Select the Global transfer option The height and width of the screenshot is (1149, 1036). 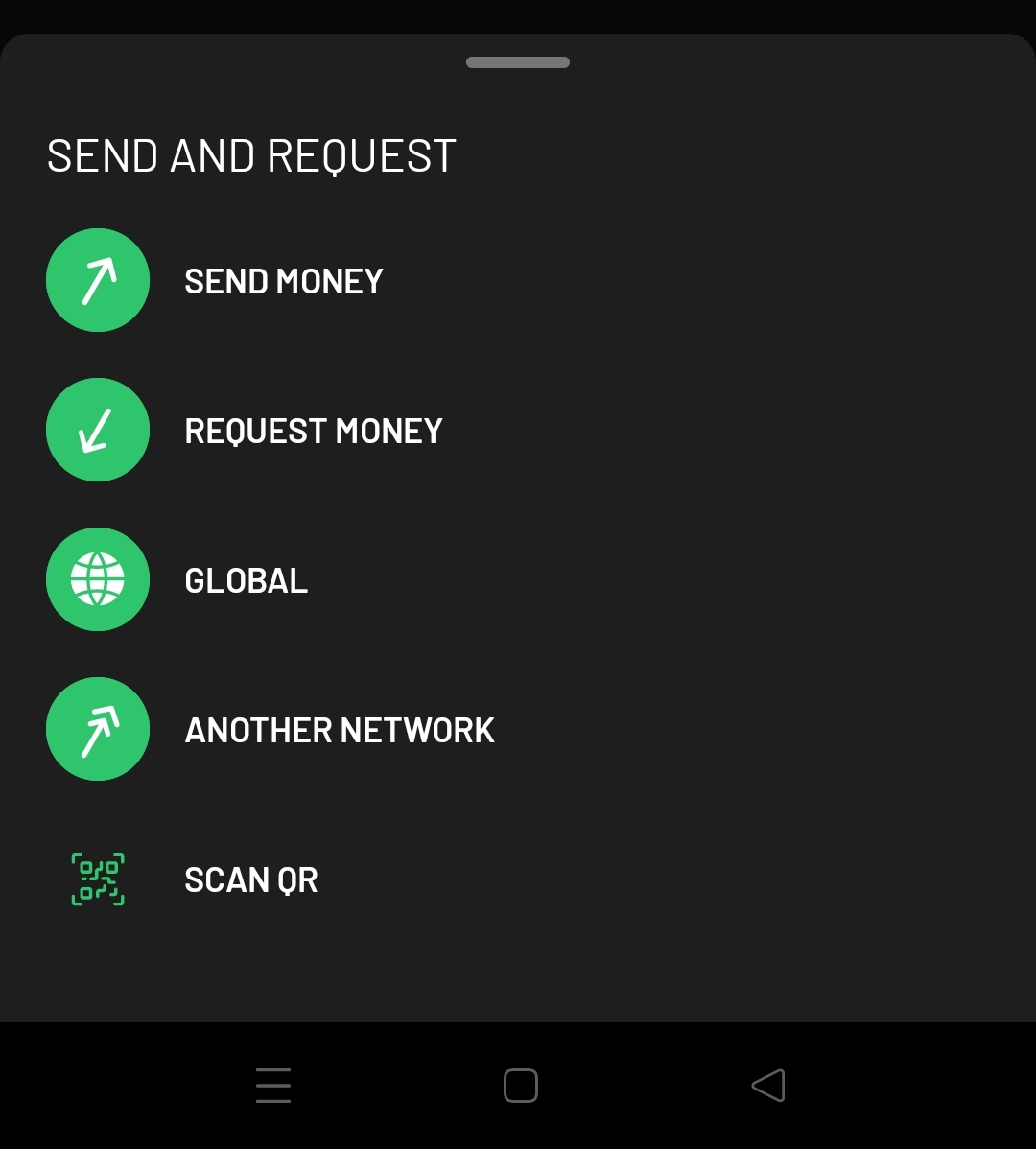[x=246, y=580]
